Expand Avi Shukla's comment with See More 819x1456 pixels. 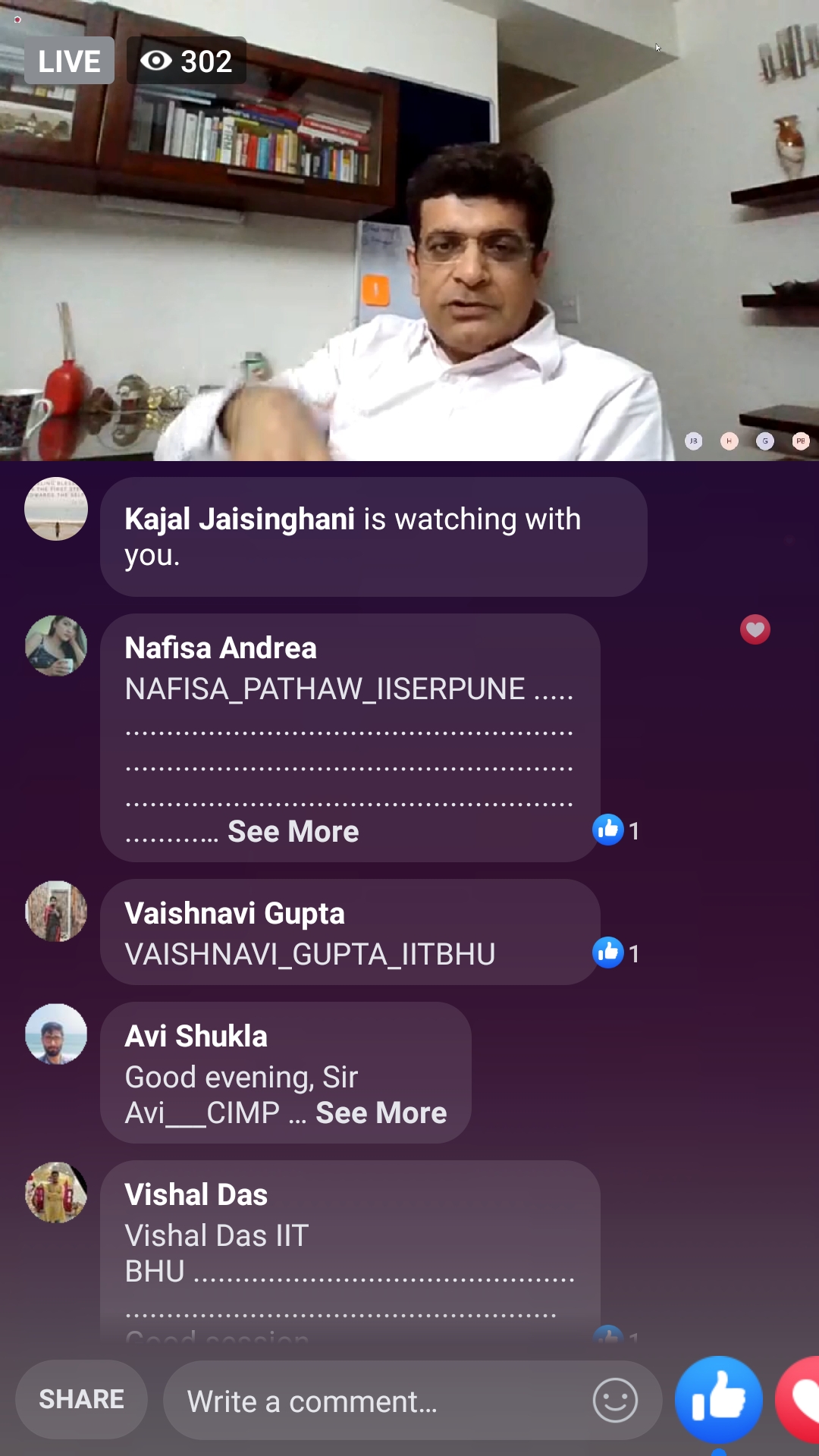(x=381, y=1113)
